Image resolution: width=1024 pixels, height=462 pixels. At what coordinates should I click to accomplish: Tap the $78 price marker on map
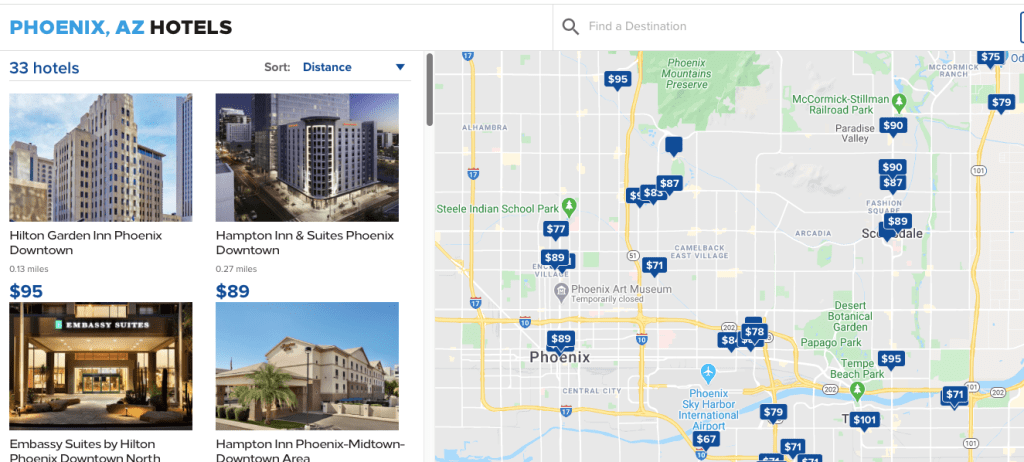click(754, 332)
